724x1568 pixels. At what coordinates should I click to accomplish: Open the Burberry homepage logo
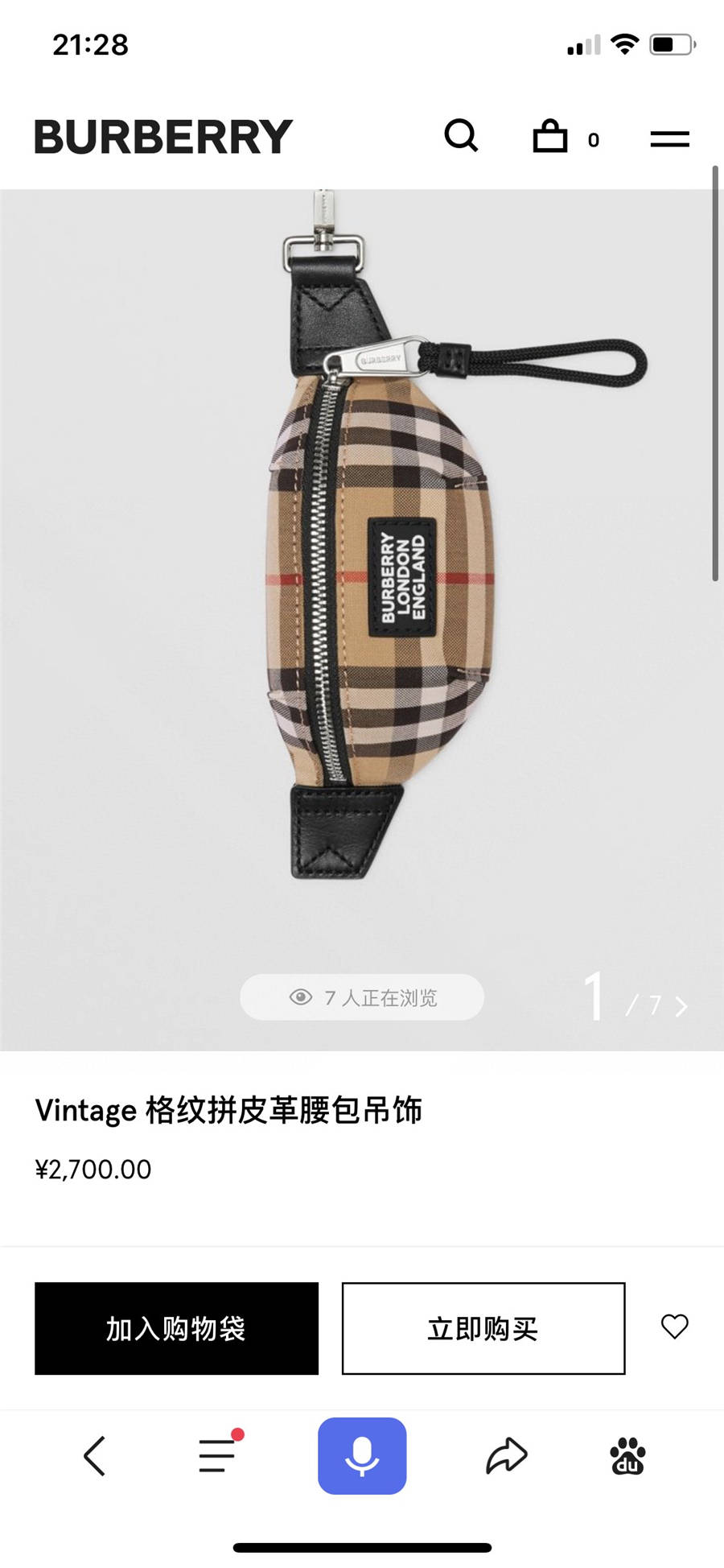pos(163,137)
